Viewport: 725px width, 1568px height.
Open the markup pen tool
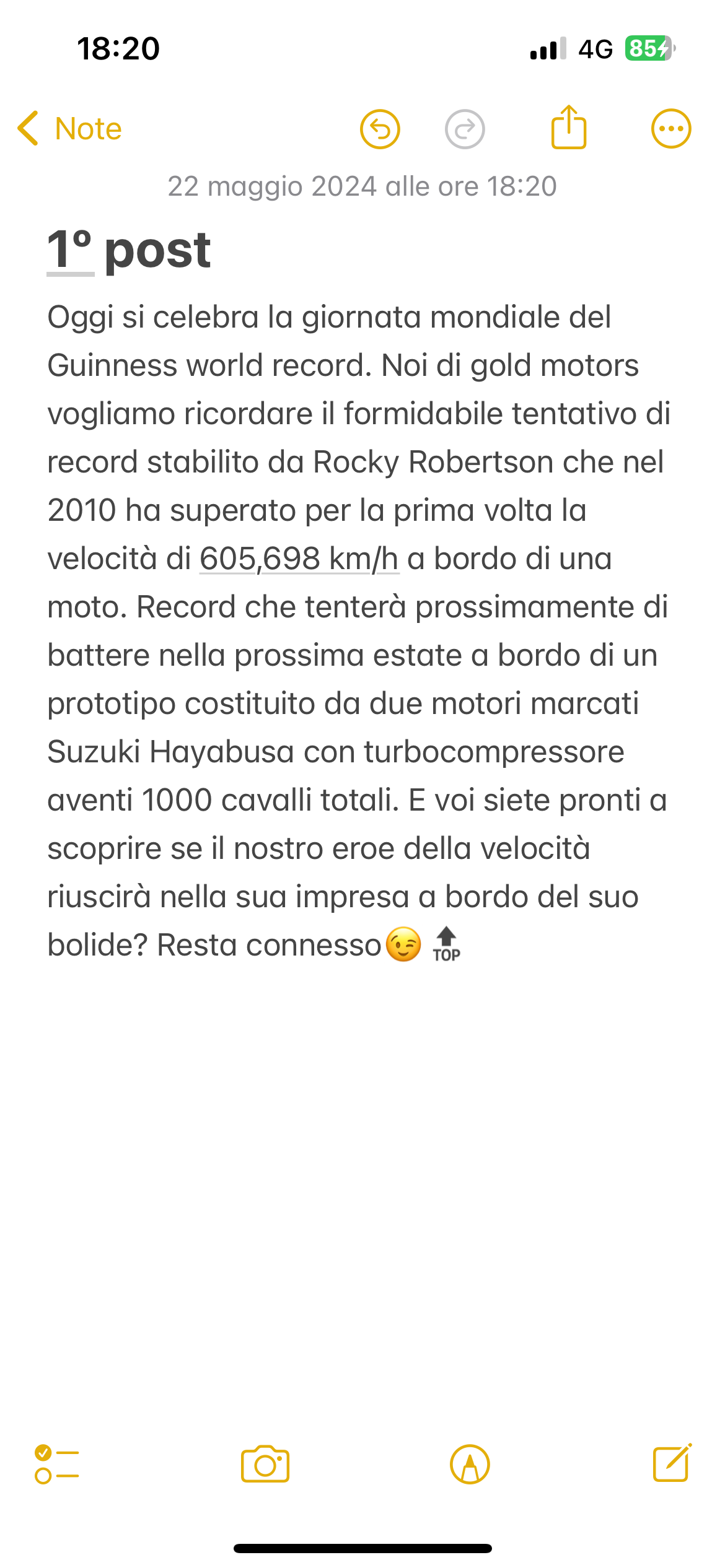pos(470,1464)
